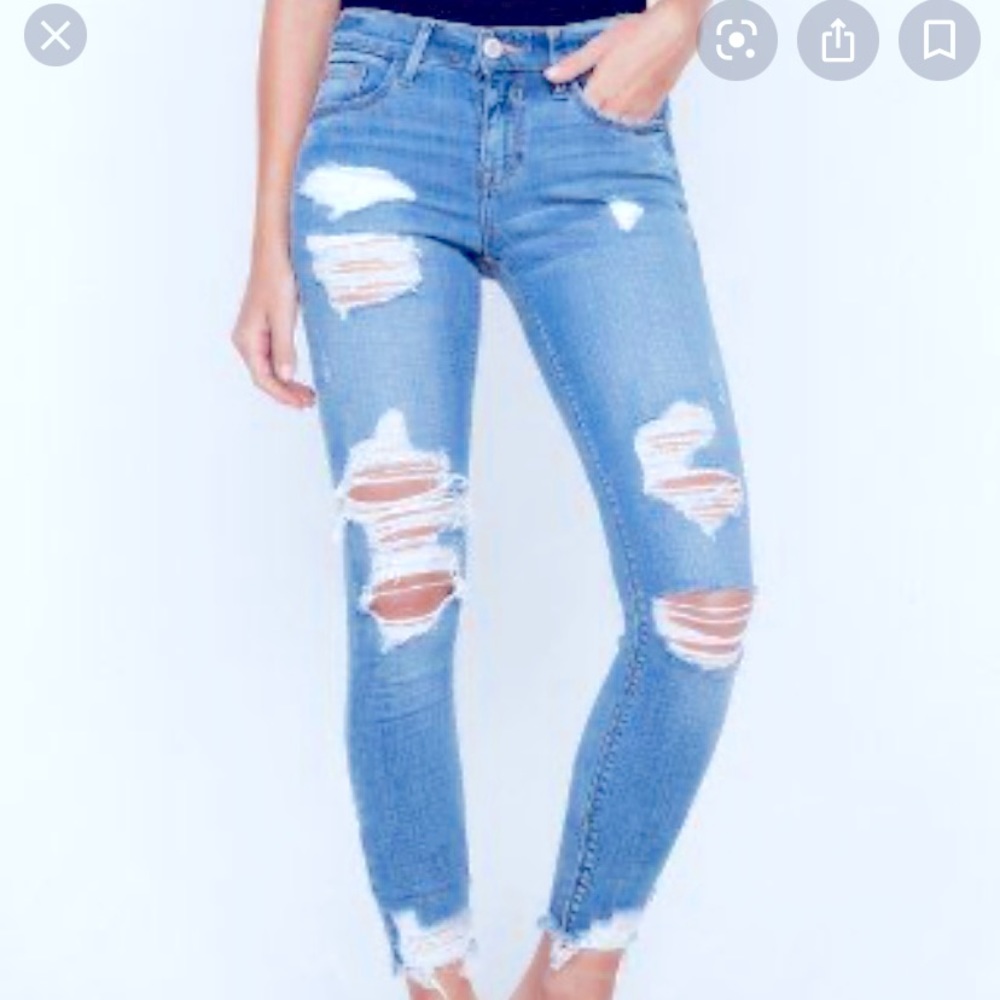1000x1000 pixels.
Task: Search this image with Lens
Action: click(x=737, y=40)
